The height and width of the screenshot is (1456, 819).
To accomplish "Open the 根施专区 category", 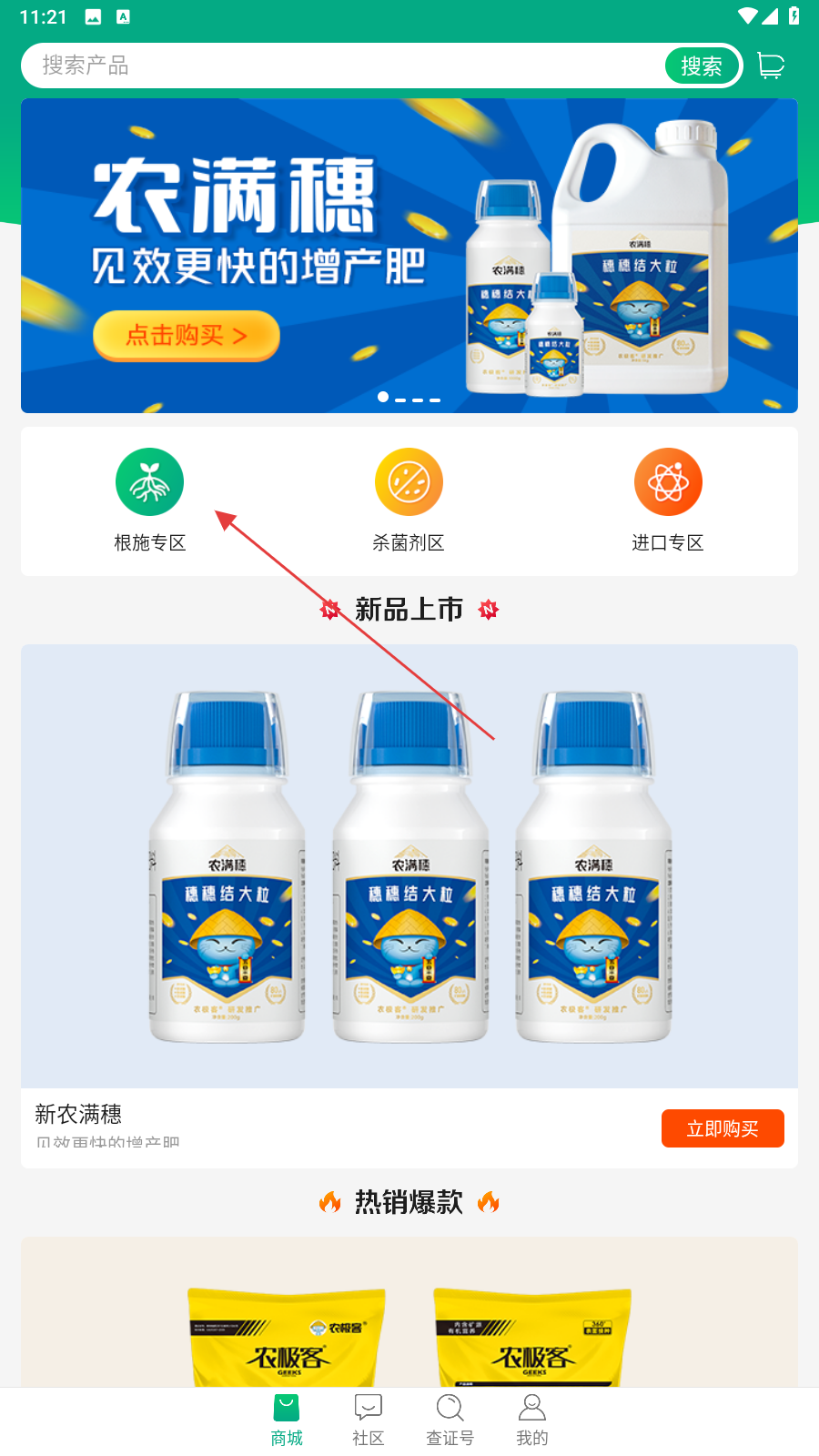I will [x=150, y=500].
